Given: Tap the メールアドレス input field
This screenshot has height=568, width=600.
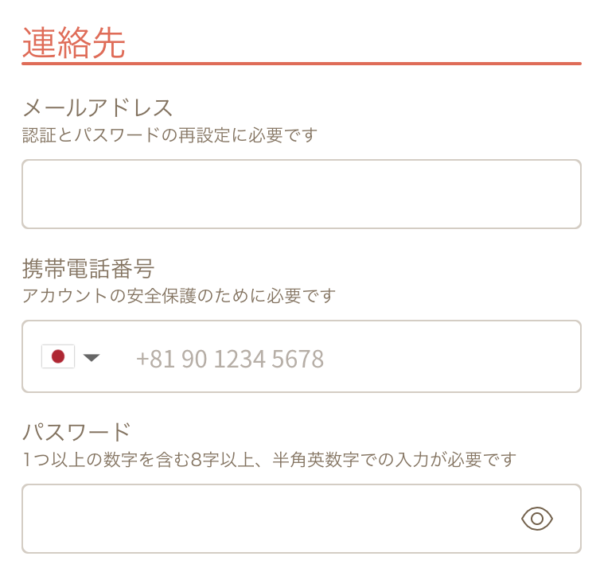Looking at the screenshot, I should (x=300, y=194).
